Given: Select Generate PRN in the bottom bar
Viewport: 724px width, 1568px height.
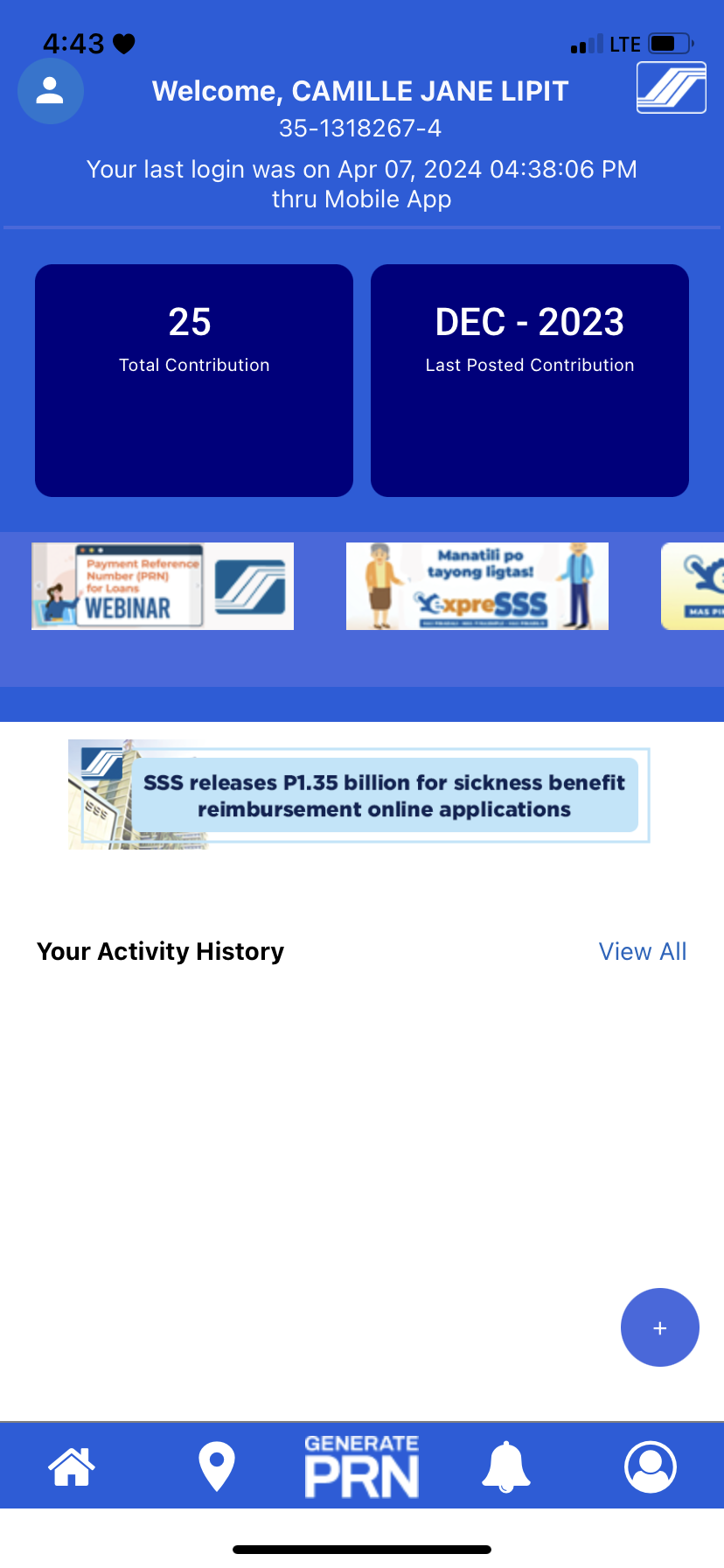Looking at the screenshot, I should 362,1466.
